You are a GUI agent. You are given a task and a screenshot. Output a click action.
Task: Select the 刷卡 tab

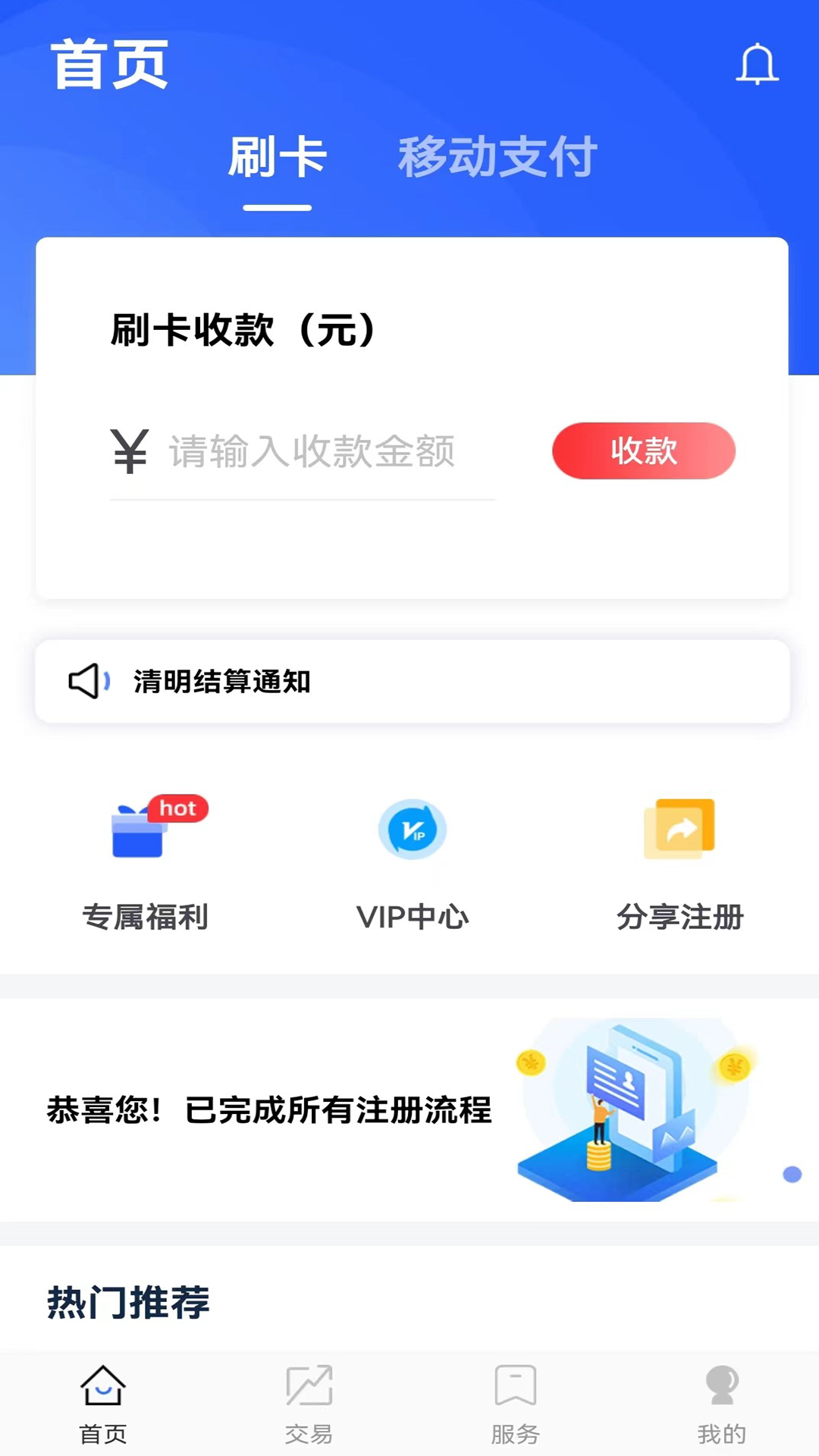coord(278,159)
